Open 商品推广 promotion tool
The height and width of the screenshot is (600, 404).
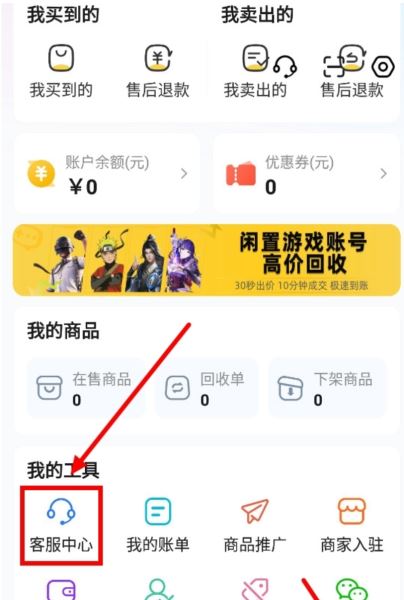tap(255, 525)
